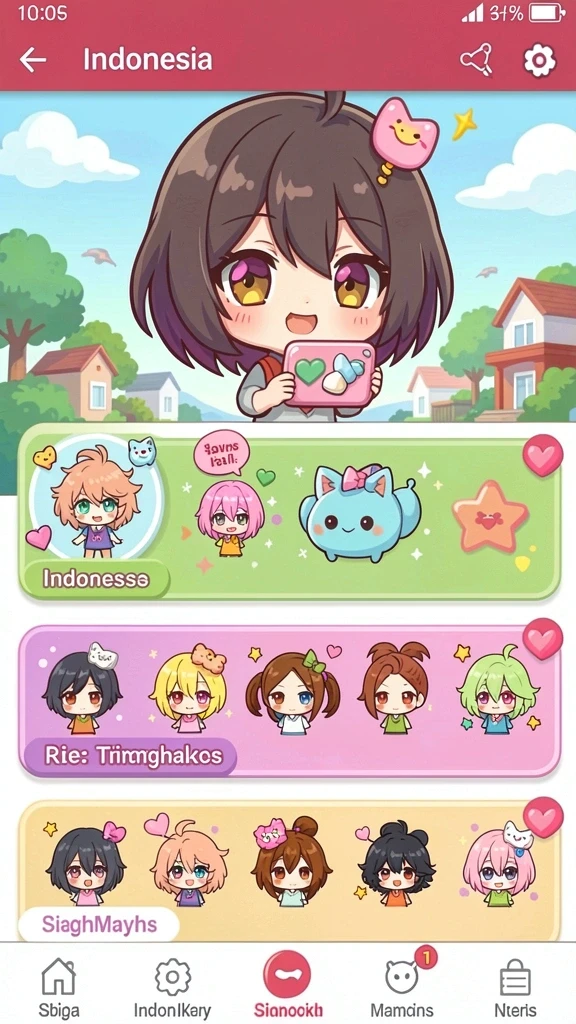Screen dimensions: 576x1024
Task: Go back using the top arrow
Action: tap(33, 60)
